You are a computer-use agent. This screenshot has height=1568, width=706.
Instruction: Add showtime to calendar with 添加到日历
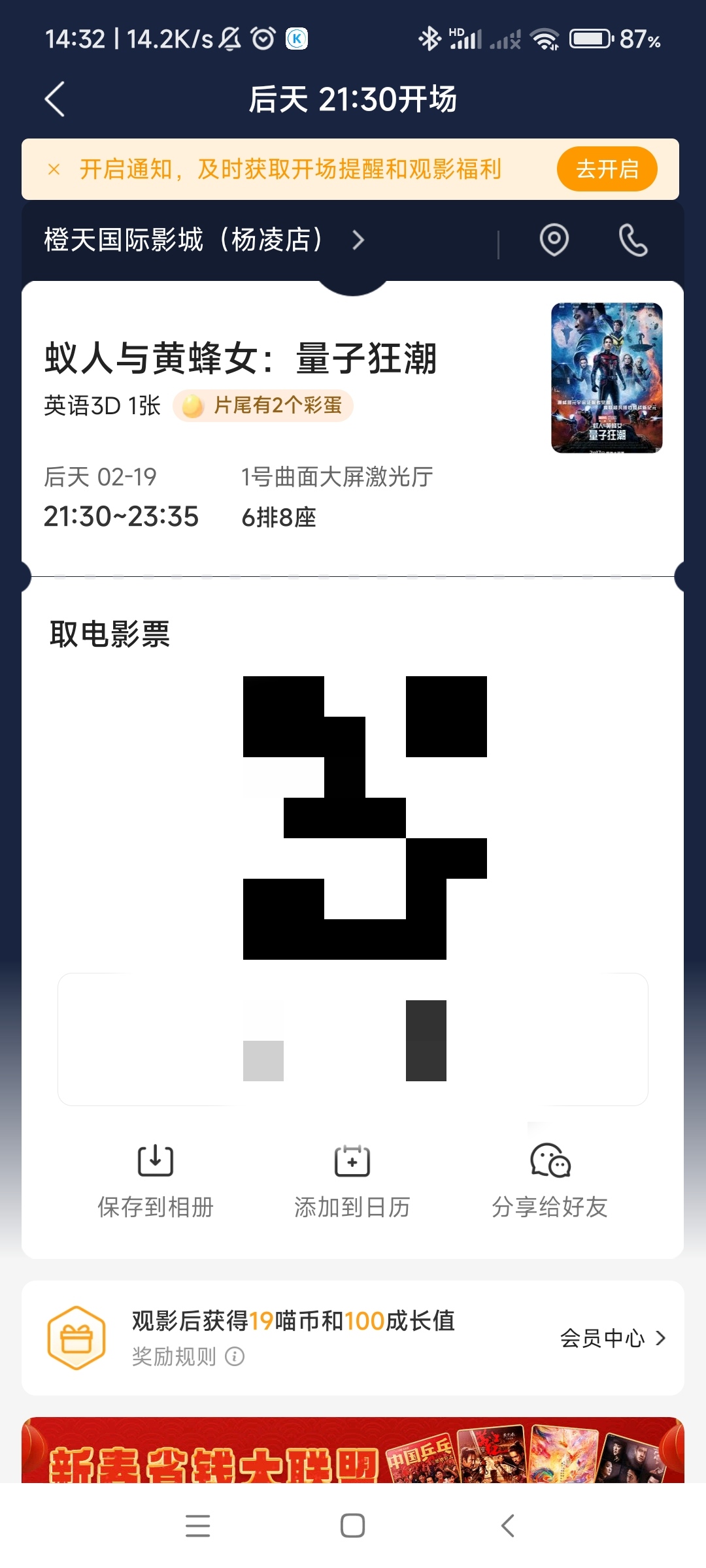pos(352,1180)
